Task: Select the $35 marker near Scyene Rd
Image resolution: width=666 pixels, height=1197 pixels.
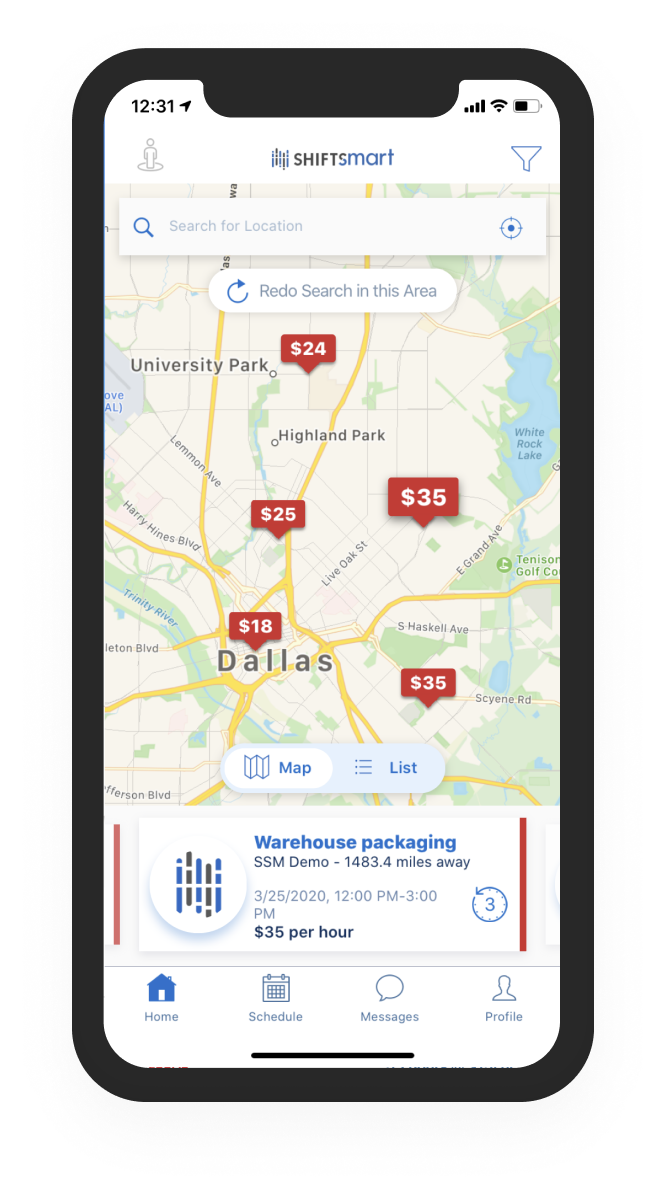Action: tap(428, 683)
